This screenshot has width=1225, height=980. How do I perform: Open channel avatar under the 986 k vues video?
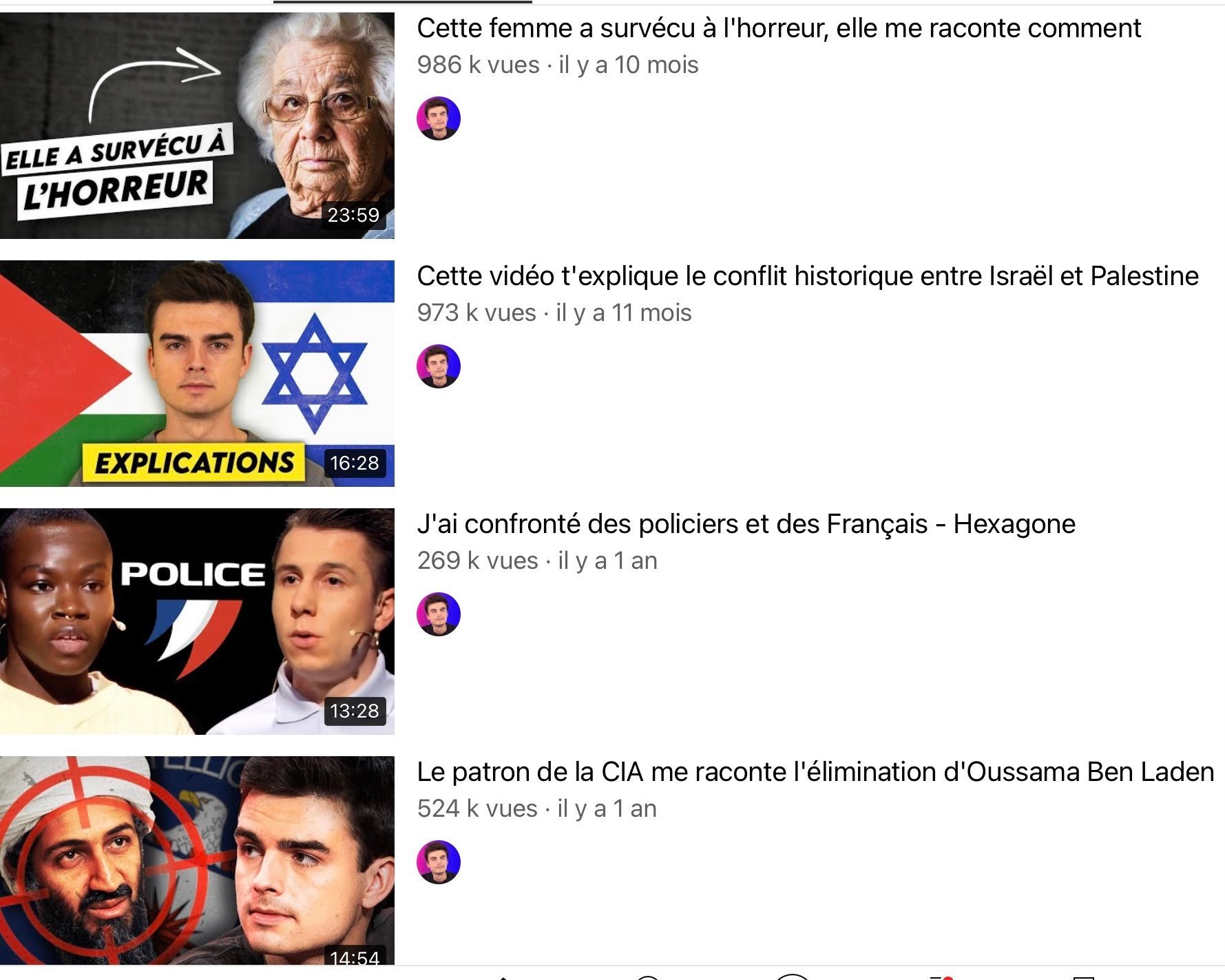coord(439,118)
